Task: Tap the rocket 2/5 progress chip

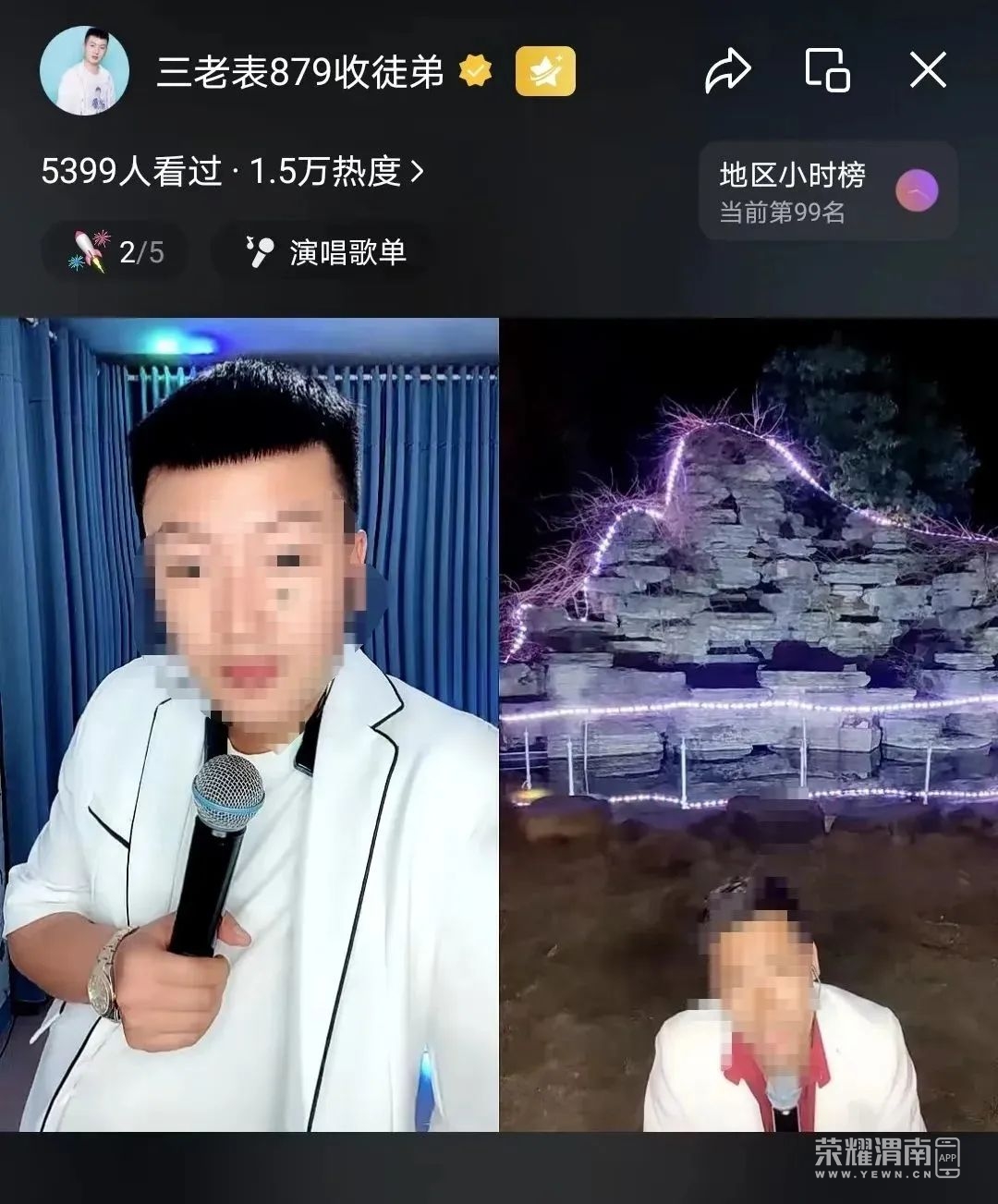Action: 116,251
